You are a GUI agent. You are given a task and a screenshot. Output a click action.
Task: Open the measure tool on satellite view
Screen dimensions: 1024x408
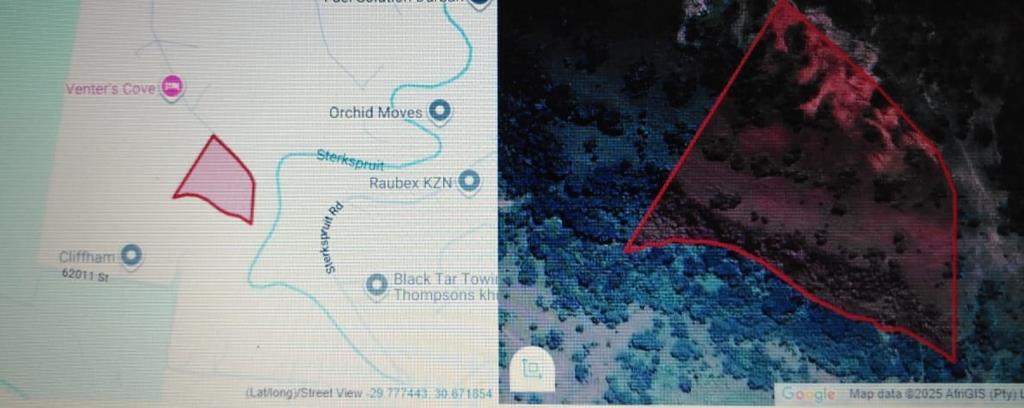coord(532,371)
